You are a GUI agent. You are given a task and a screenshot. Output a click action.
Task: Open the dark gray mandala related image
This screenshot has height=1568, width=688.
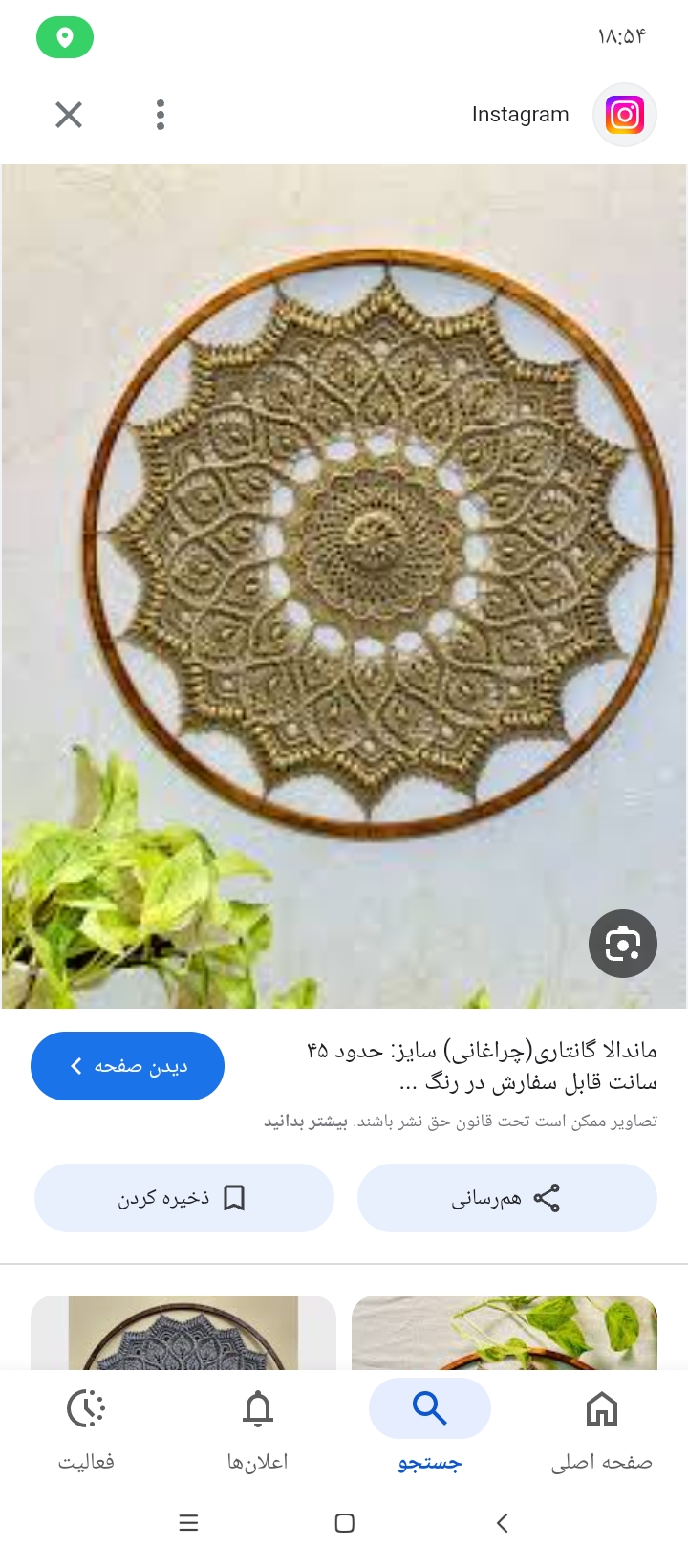[x=183, y=1333]
